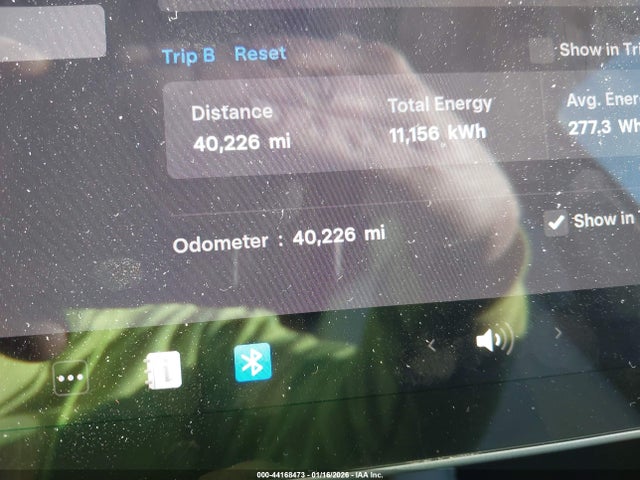
Task: Uncheck the show checkbox beside Odometer
Action: [x=557, y=222]
